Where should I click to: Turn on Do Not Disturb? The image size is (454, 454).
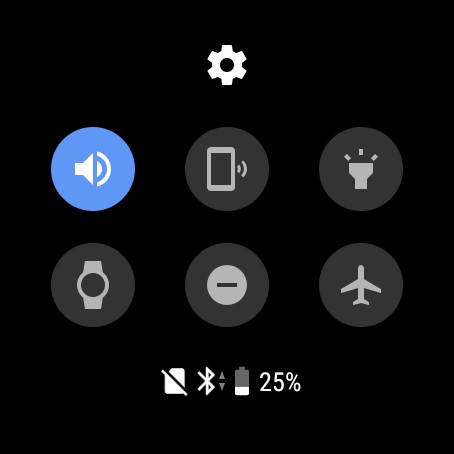point(227,285)
